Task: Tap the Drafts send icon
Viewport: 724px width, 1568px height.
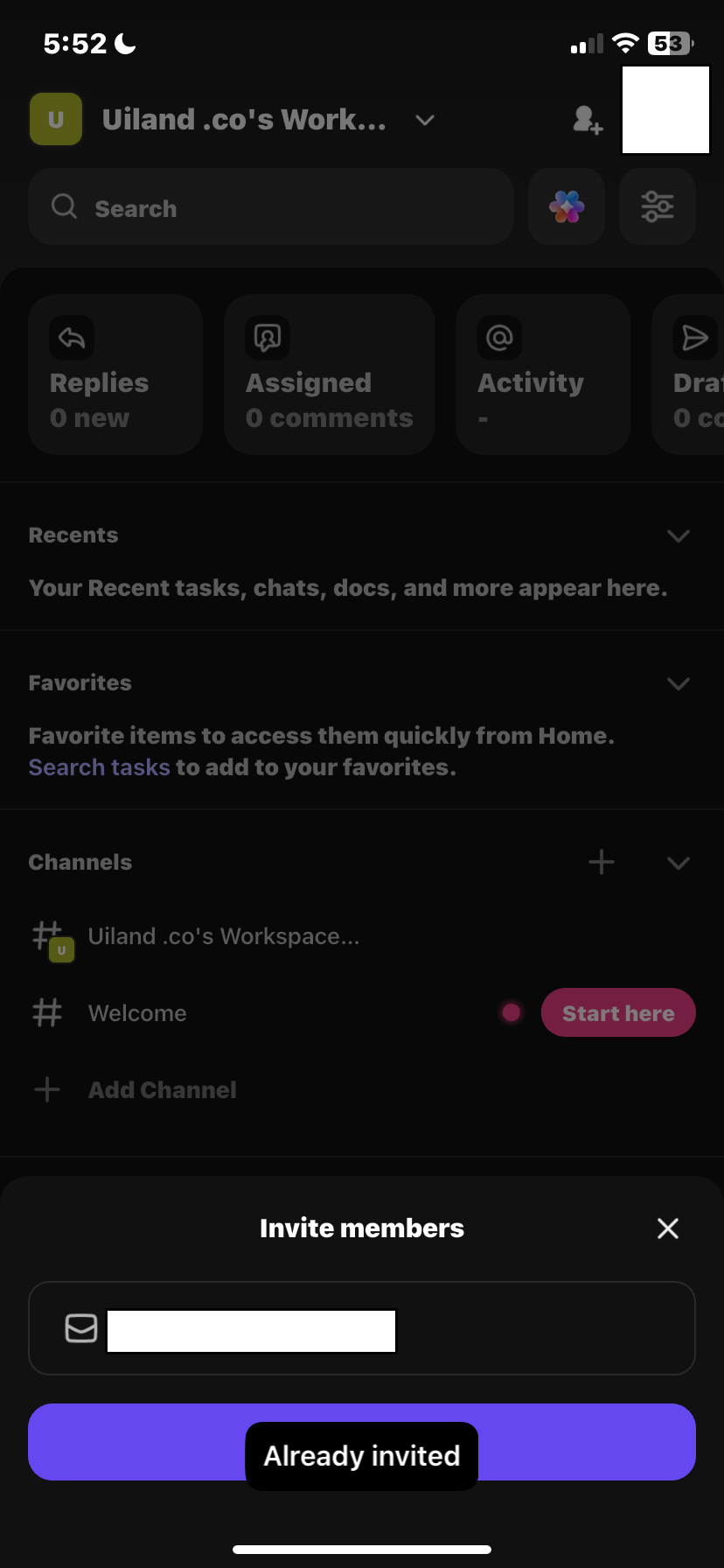Action: [693, 338]
